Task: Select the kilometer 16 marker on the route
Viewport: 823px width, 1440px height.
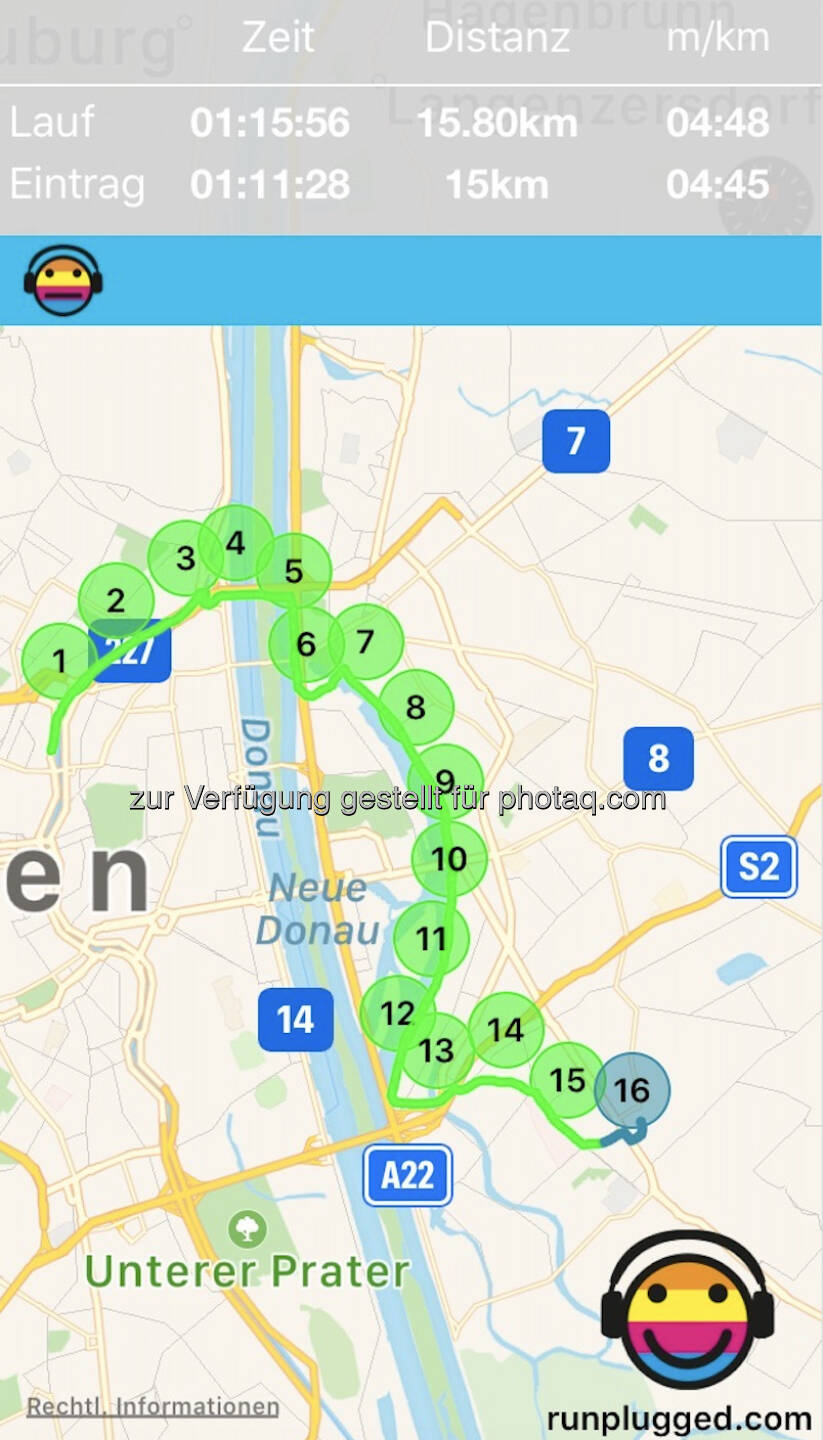Action: (x=632, y=1090)
